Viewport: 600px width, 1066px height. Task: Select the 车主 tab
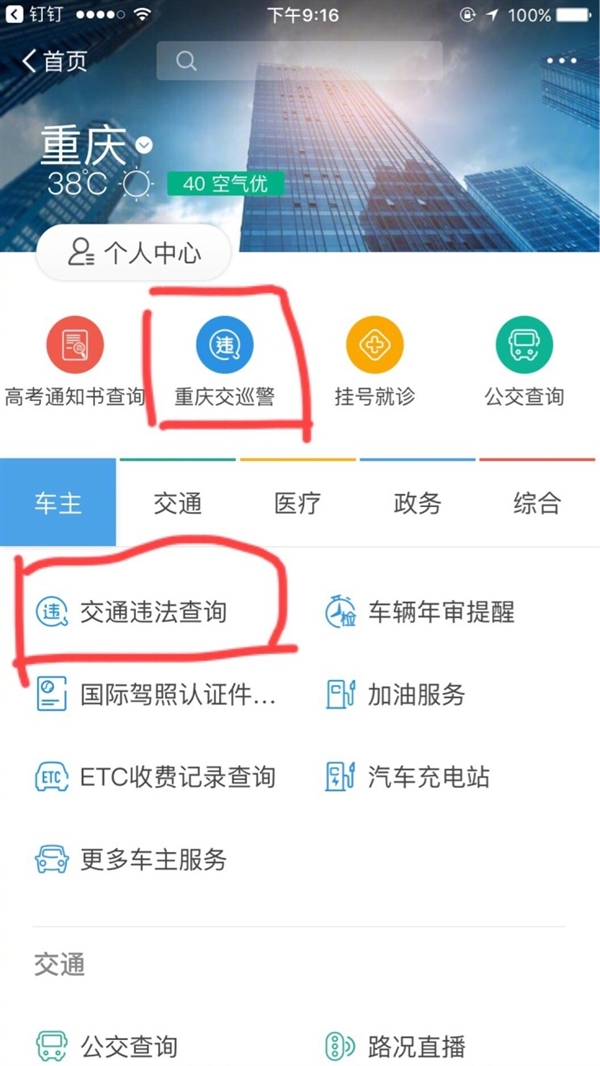tap(58, 503)
